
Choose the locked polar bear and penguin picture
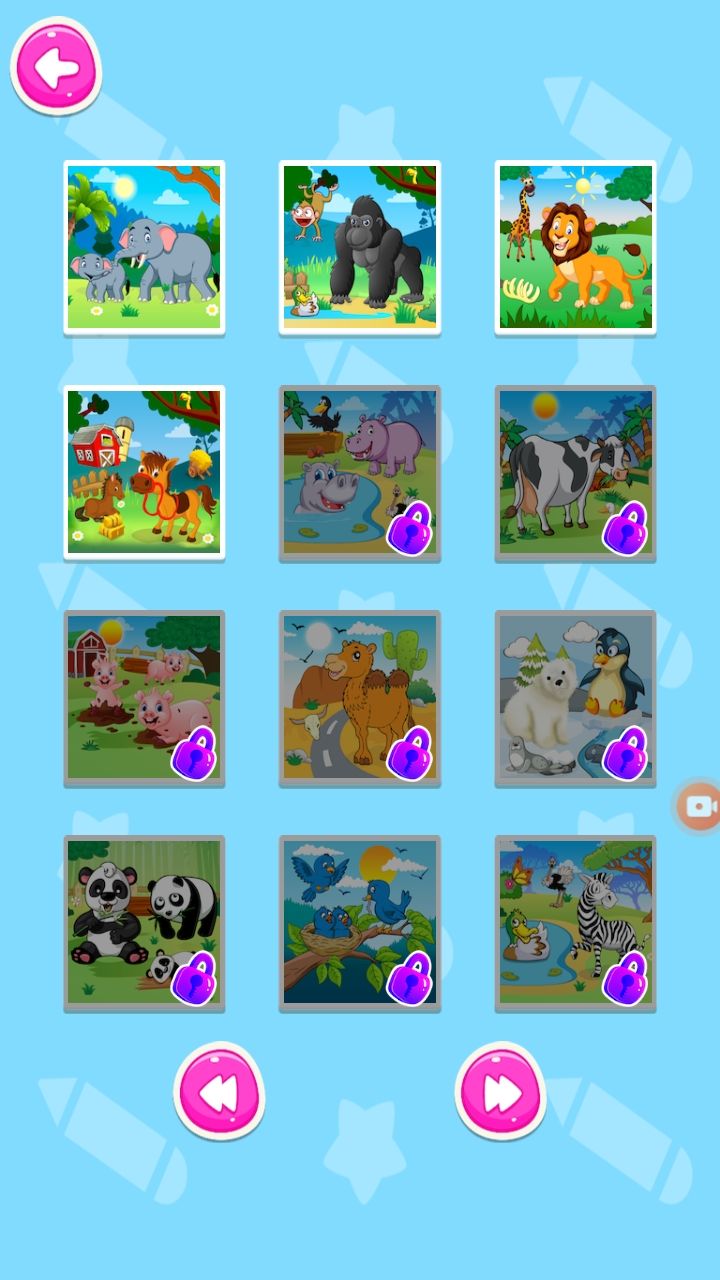point(576,697)
